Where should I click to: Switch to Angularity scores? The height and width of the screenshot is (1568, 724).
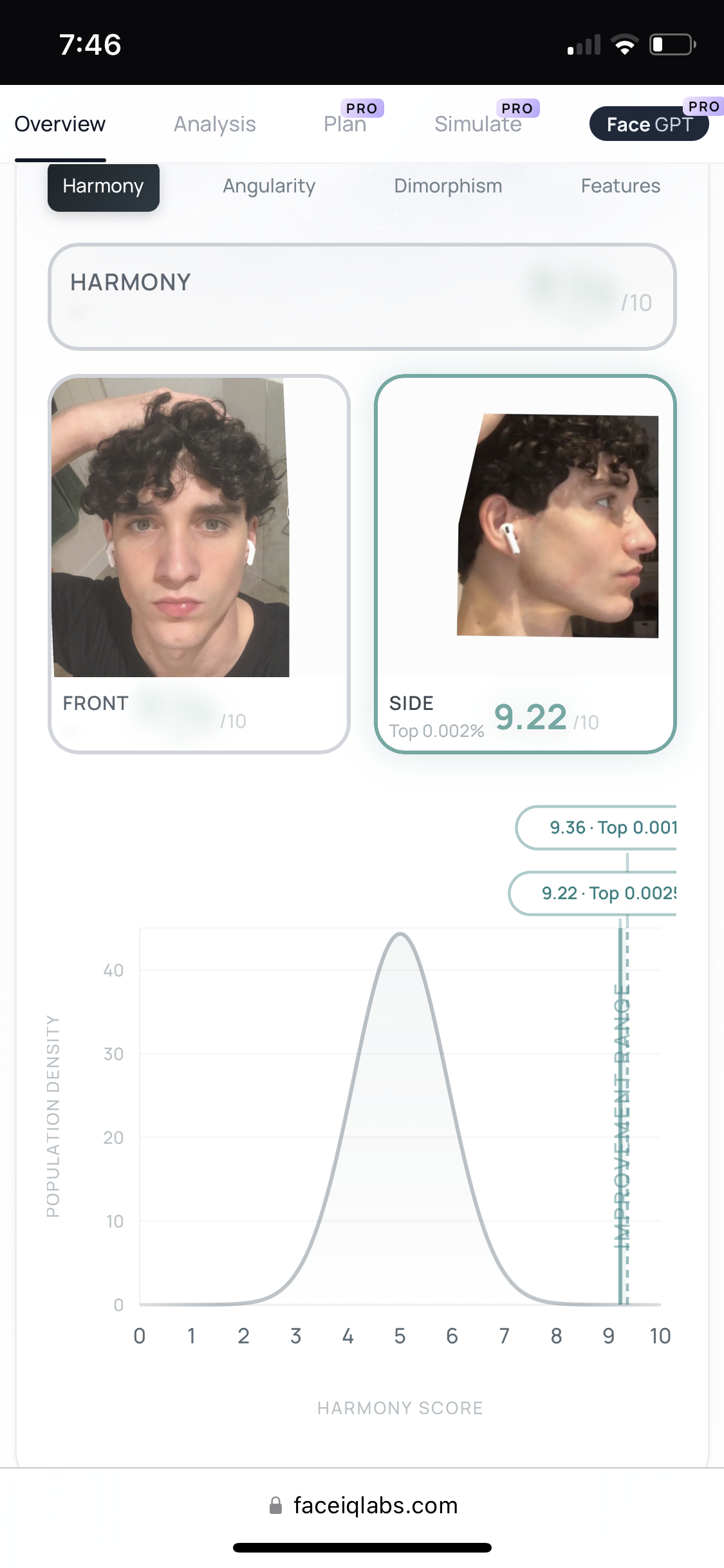(269, 186)
